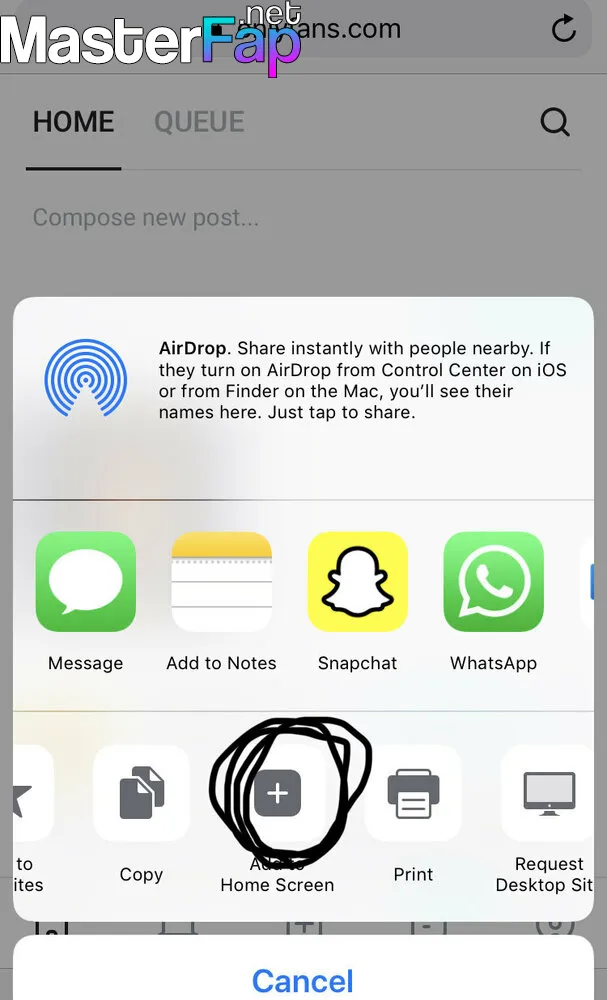
Task: Add to Favorites star action
Action: 33,793
